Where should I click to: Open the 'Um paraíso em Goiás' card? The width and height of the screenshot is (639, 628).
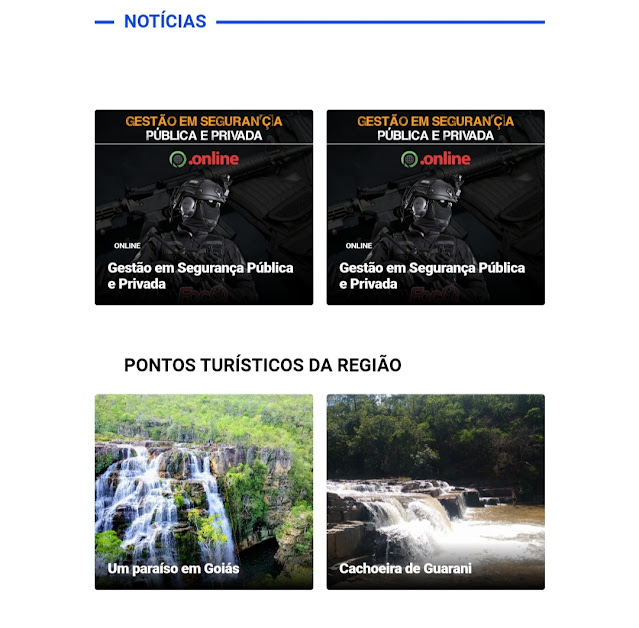click(x=203, y=491)
